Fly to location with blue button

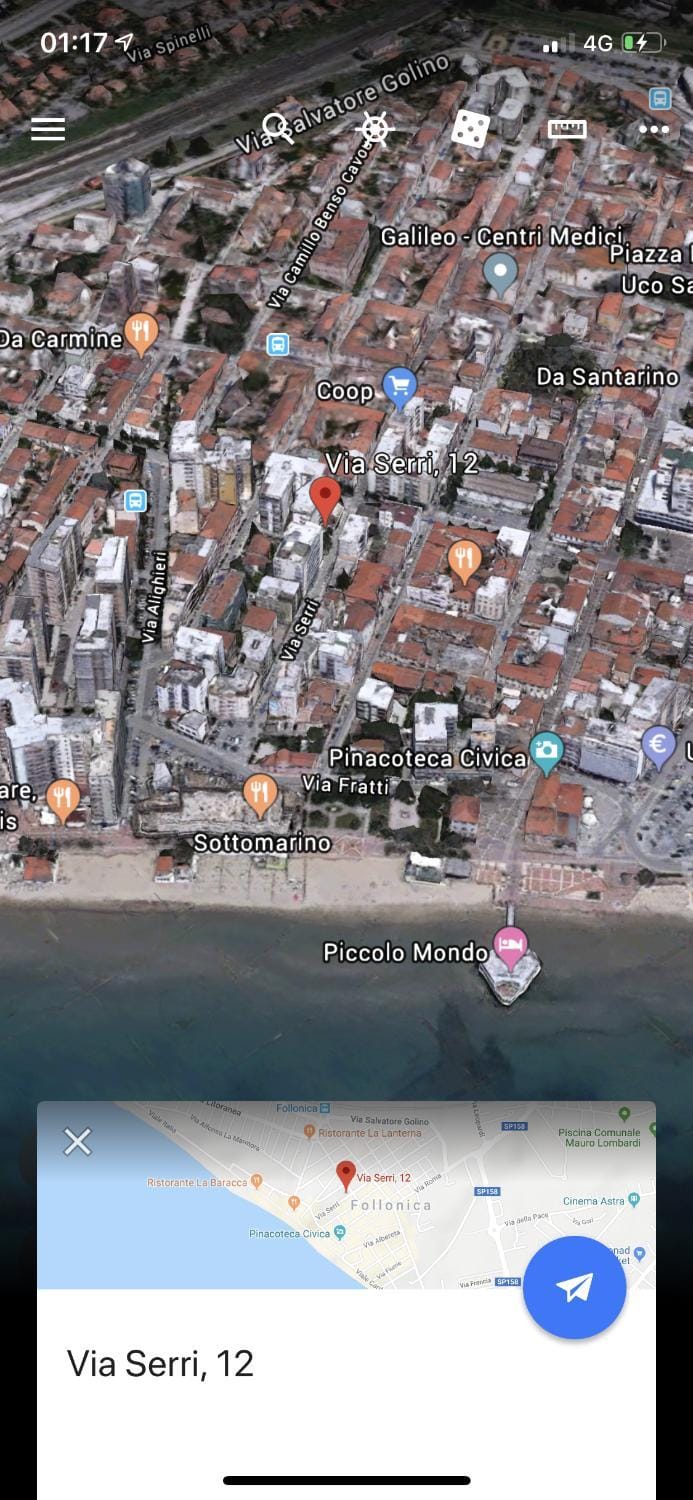pyautogui.click(x=574, y=1287)
